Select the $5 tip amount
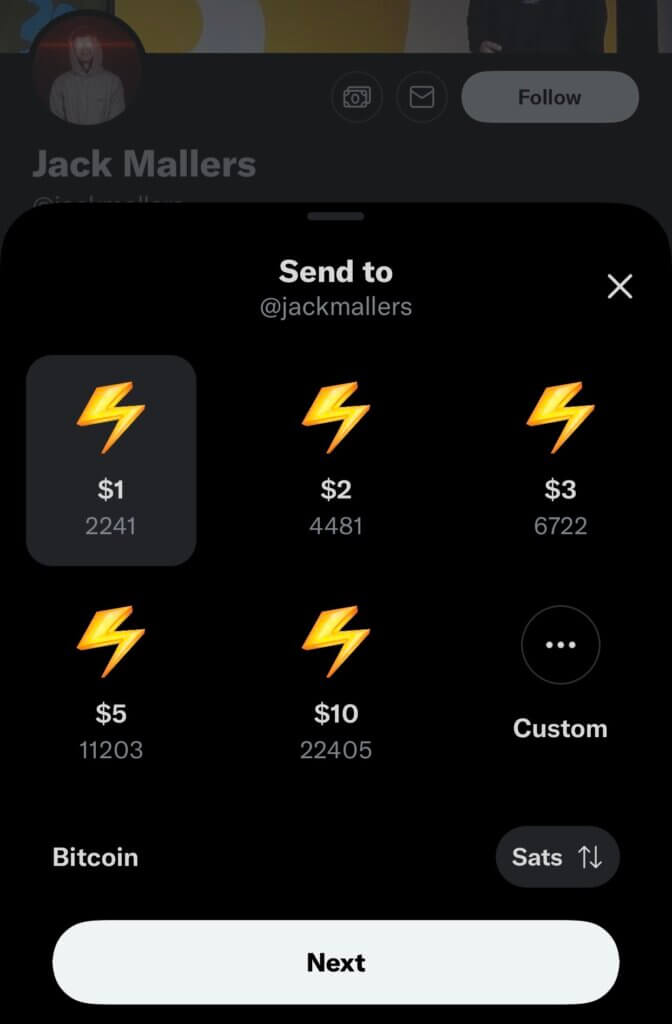 click(x=111, y=683)
